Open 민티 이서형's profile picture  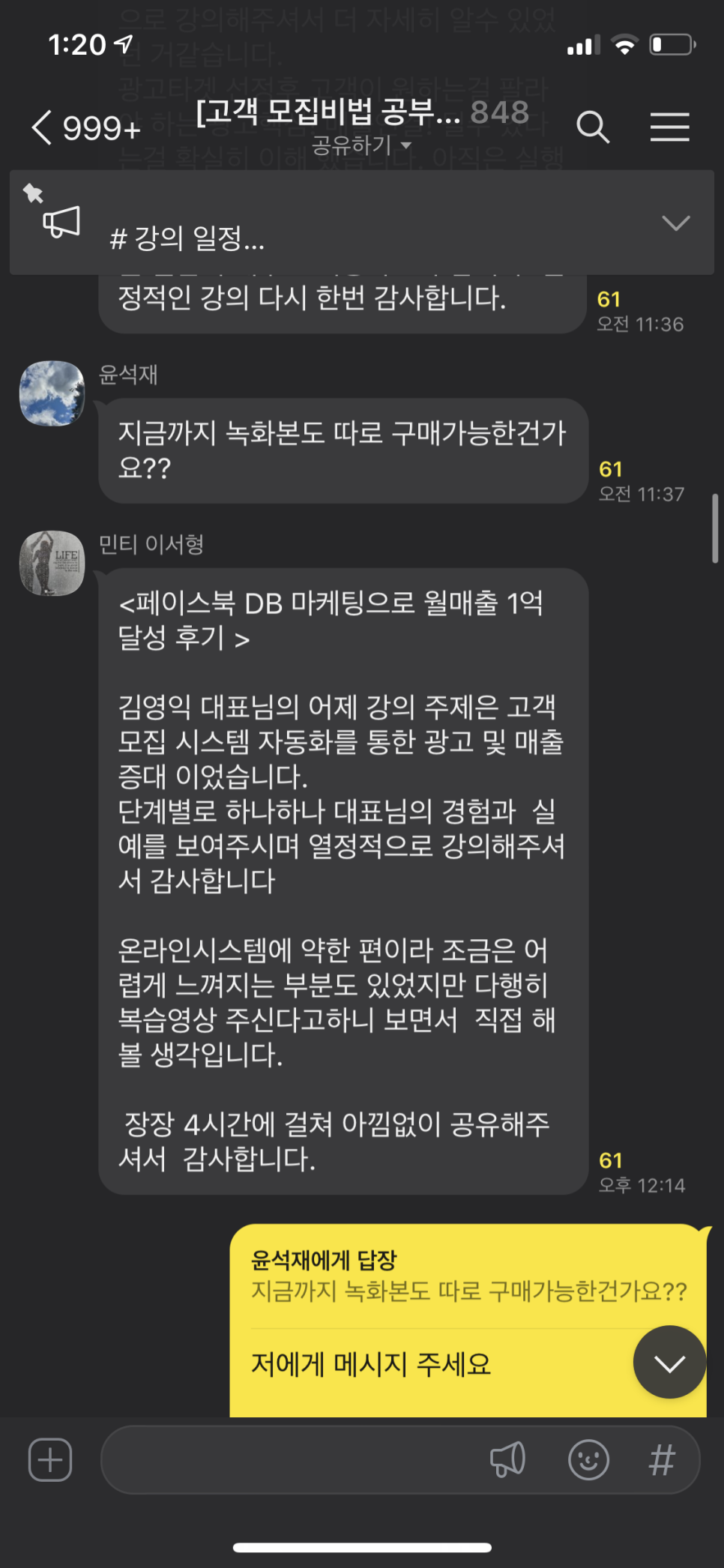(52, 564)
